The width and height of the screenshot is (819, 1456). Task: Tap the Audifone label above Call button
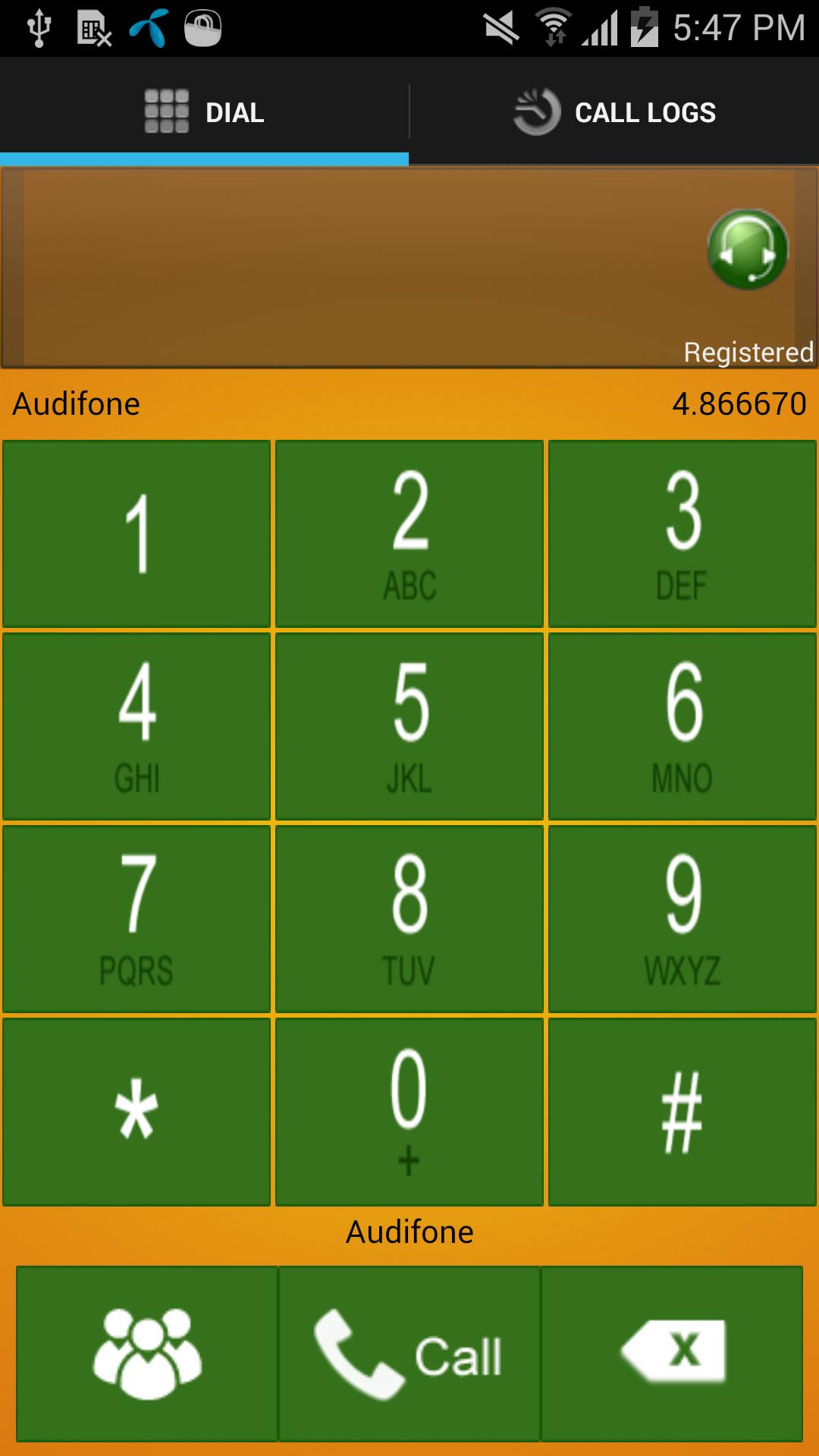pyautogui.click(x=409, y=1232)
